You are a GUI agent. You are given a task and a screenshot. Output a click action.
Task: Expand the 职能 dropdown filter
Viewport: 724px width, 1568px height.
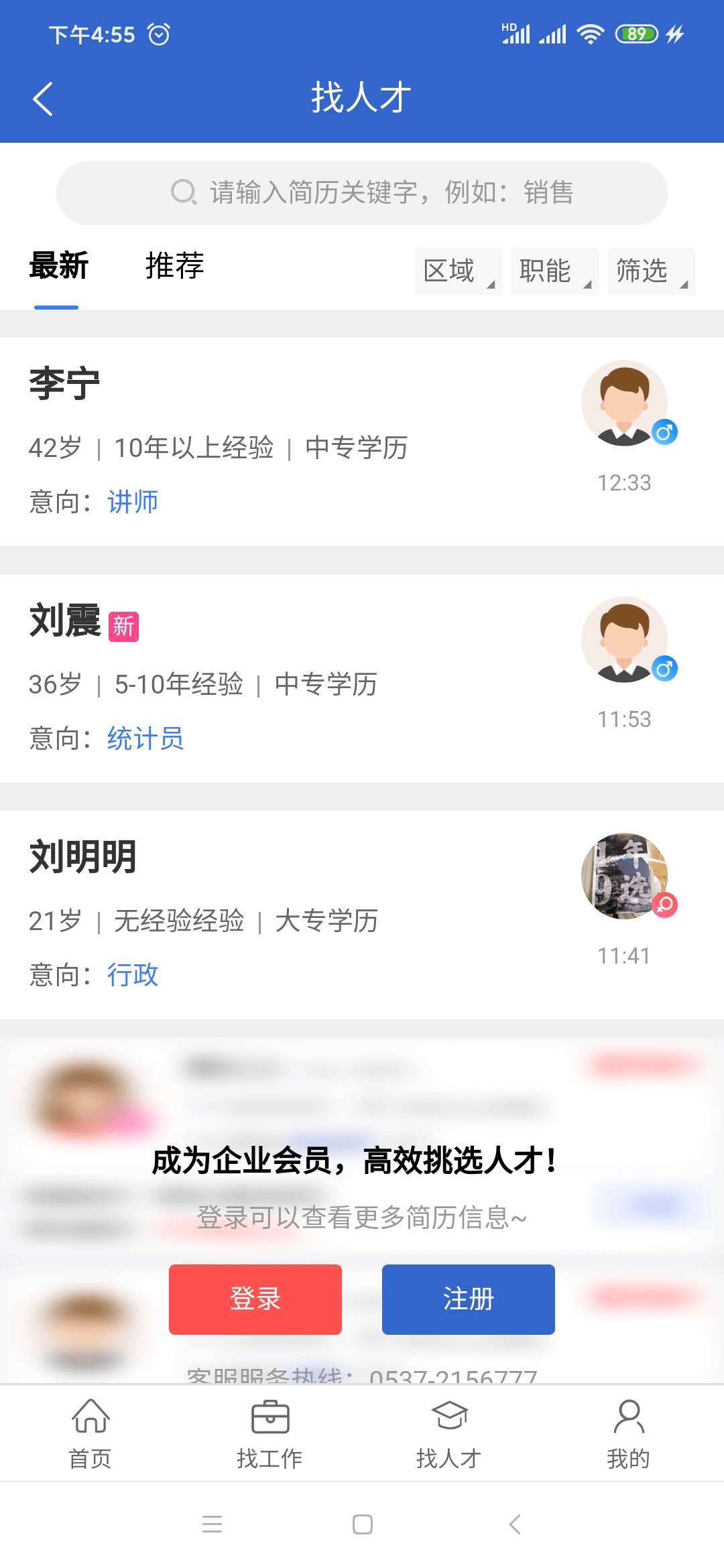554,271
